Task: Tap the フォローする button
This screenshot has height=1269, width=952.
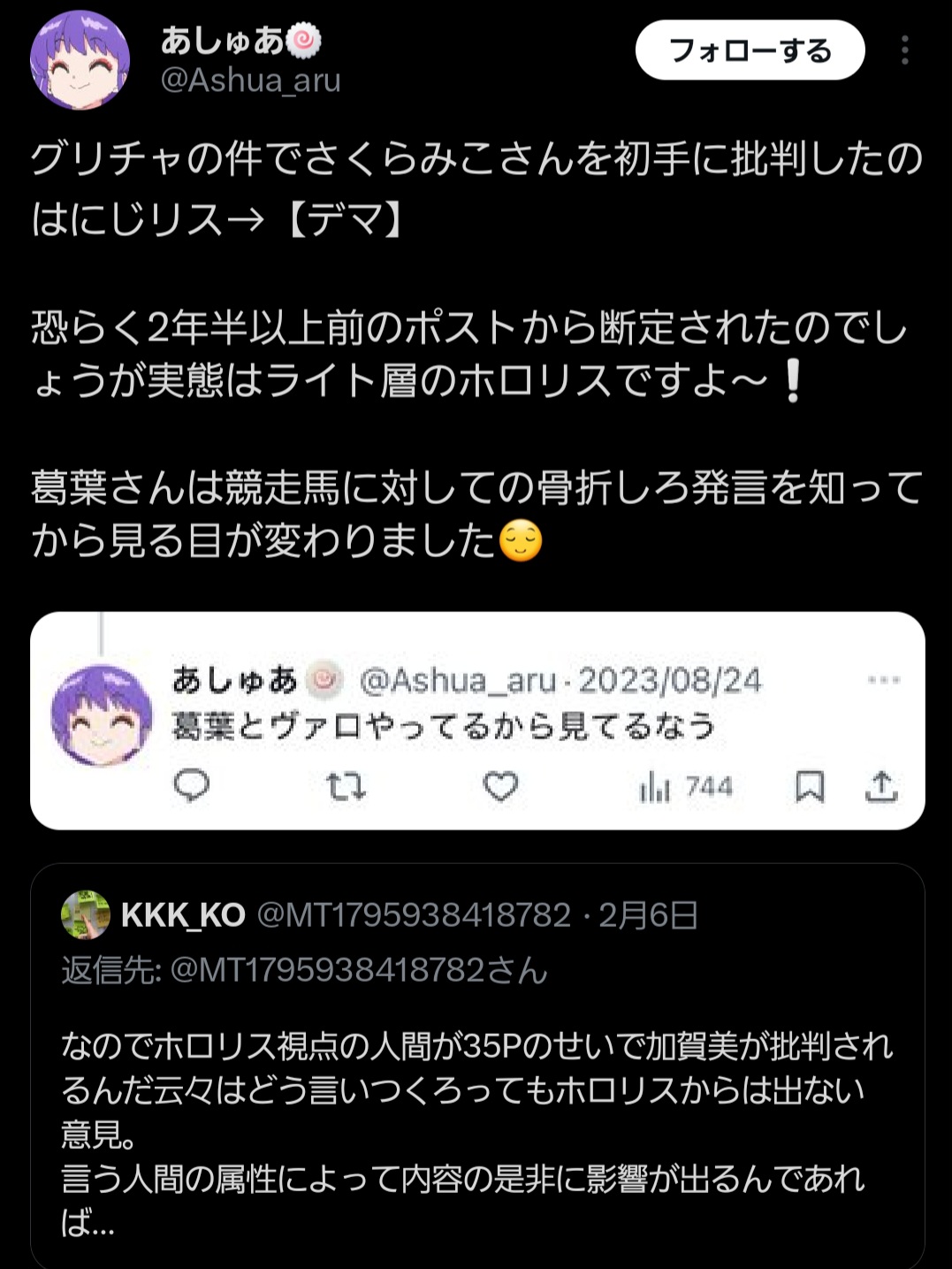Action: point(749,50)
